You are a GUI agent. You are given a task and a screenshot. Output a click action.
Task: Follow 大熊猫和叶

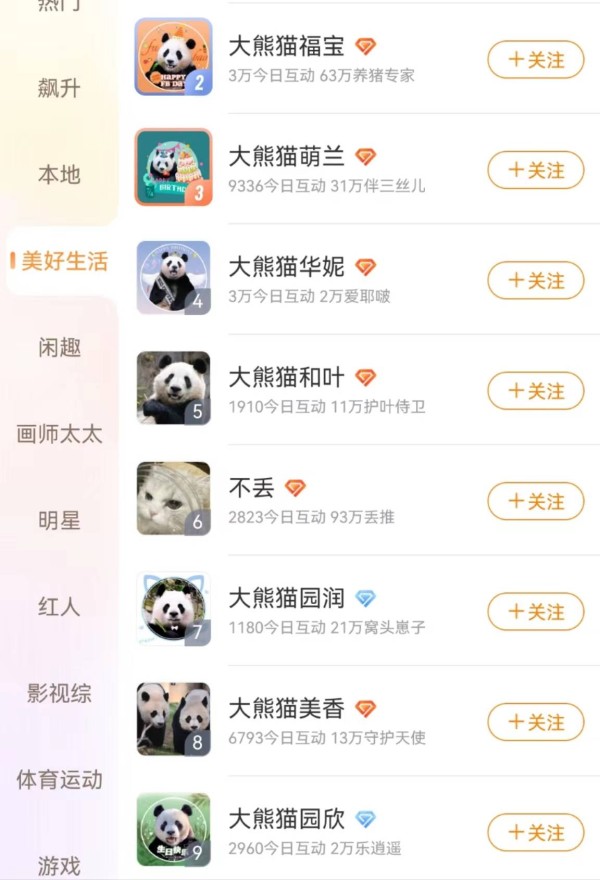point(535,391)
